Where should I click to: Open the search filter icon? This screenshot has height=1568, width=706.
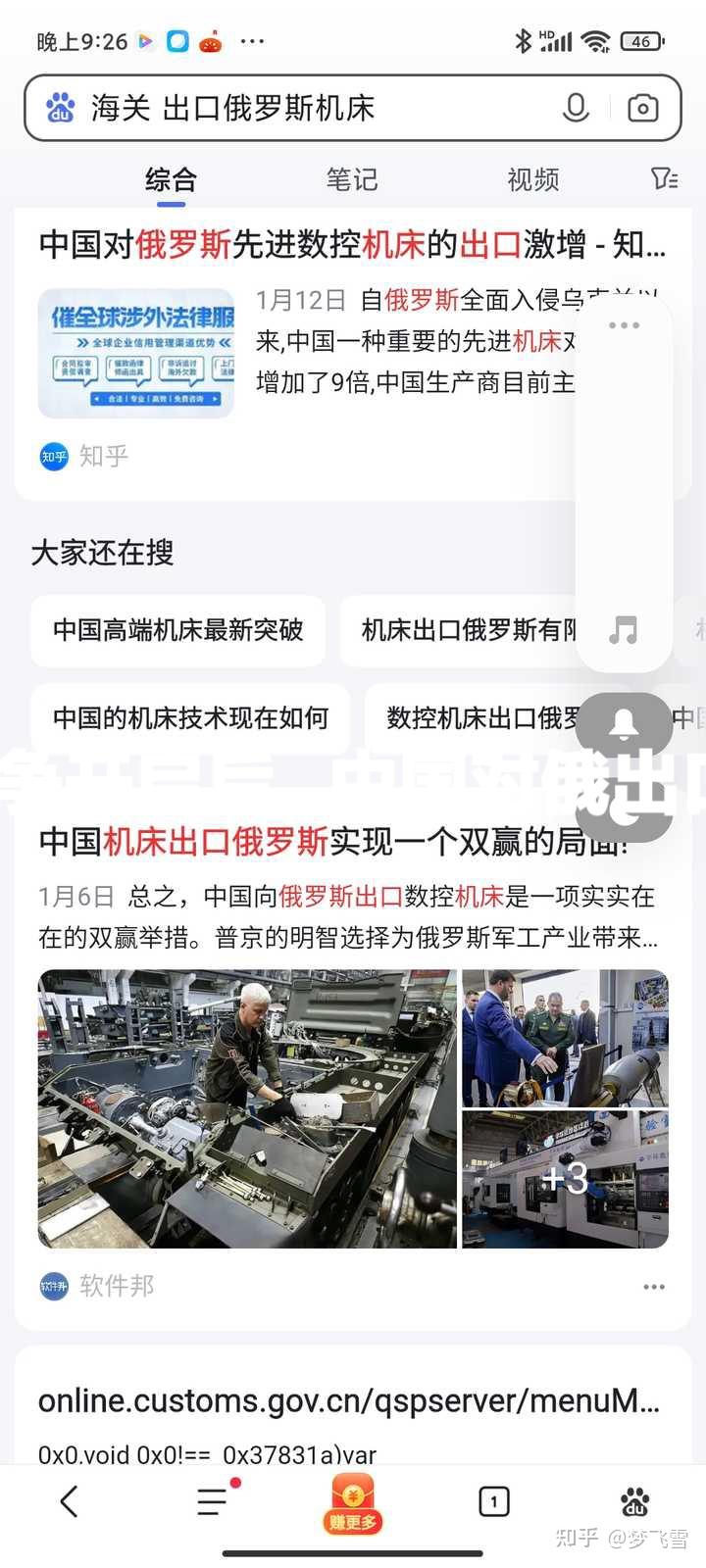pyautogui.click(x=664, y=178)
